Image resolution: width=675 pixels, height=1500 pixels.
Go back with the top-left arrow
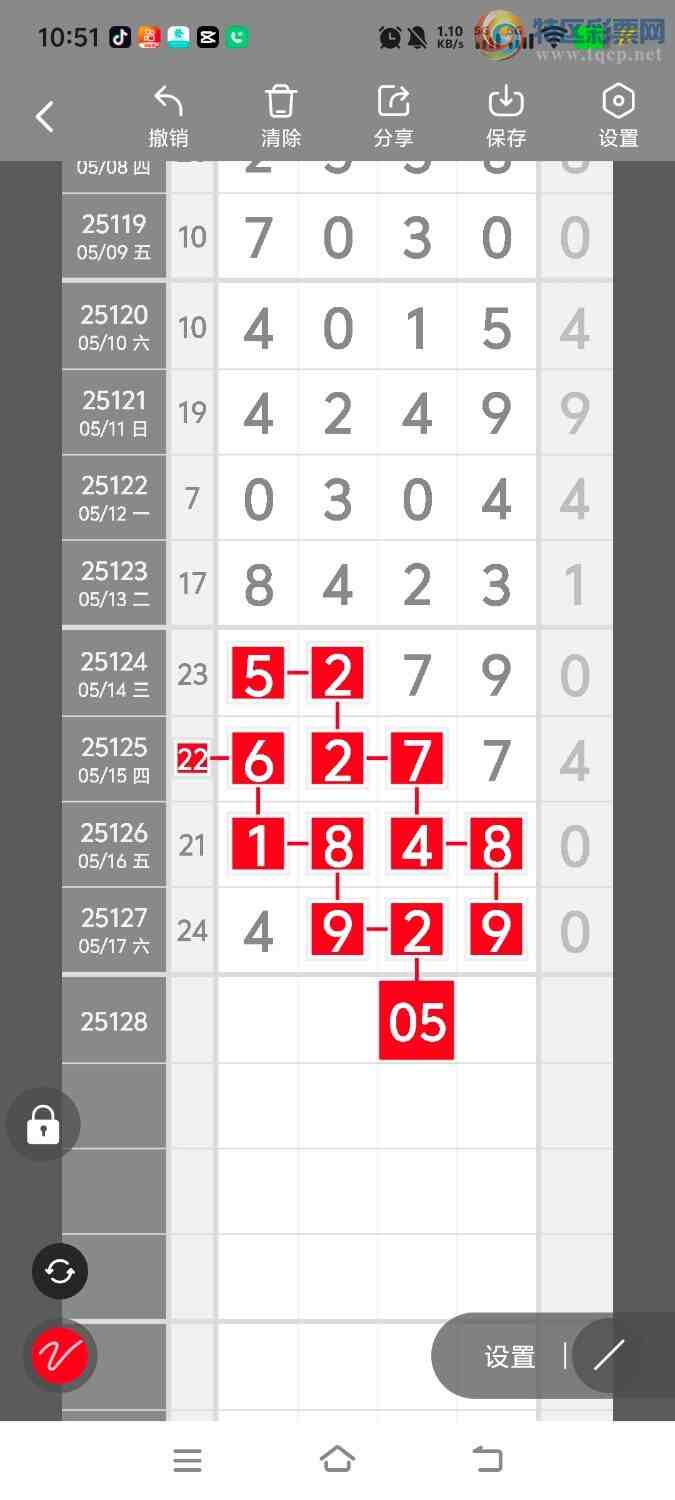tap(45, 117)
